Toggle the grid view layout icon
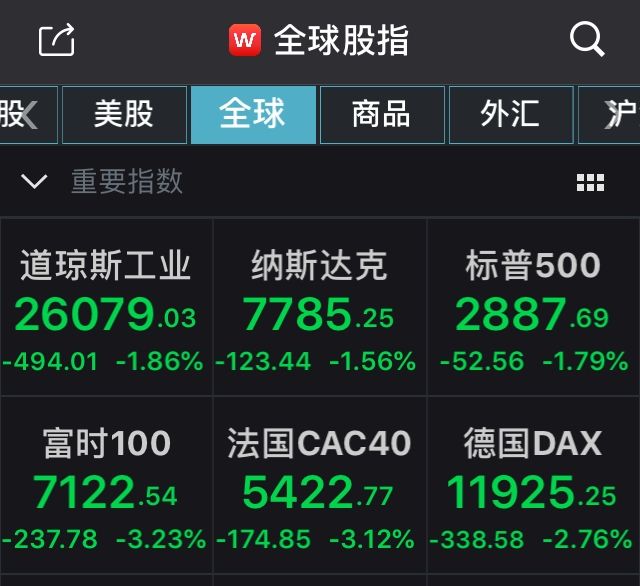This screenshot has height=586, width=640. pos(591,182)
